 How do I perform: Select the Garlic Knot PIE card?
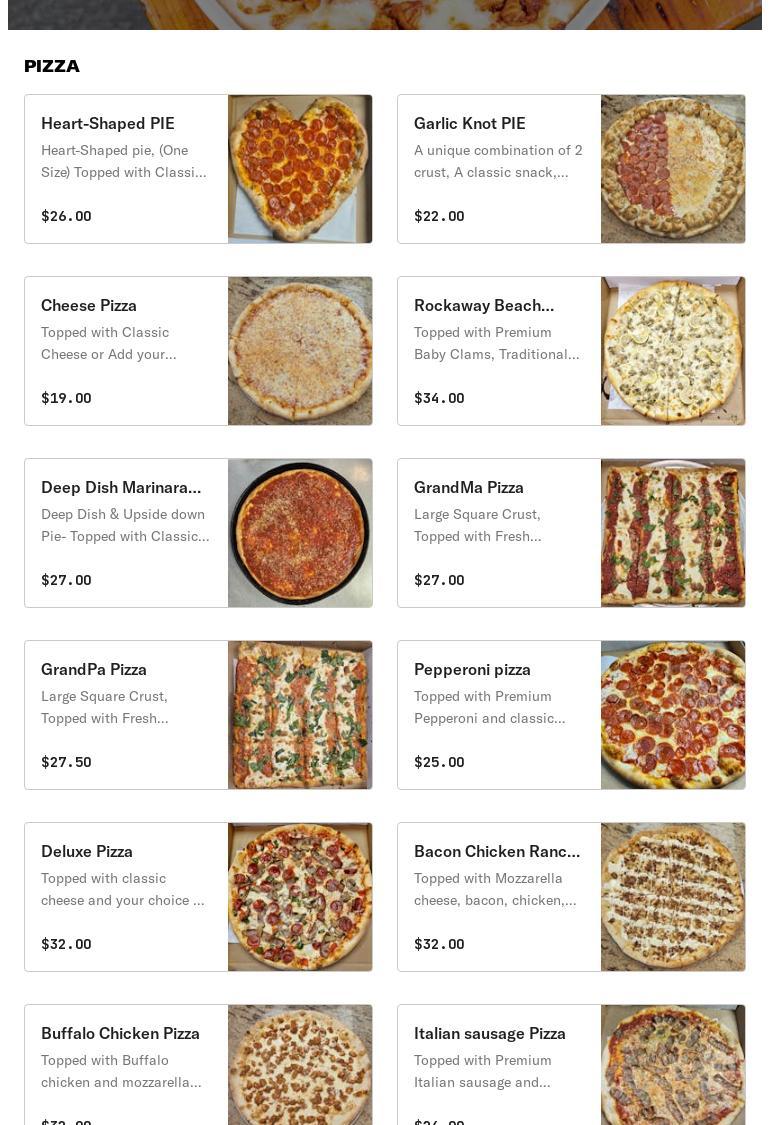tap(571, 169)
